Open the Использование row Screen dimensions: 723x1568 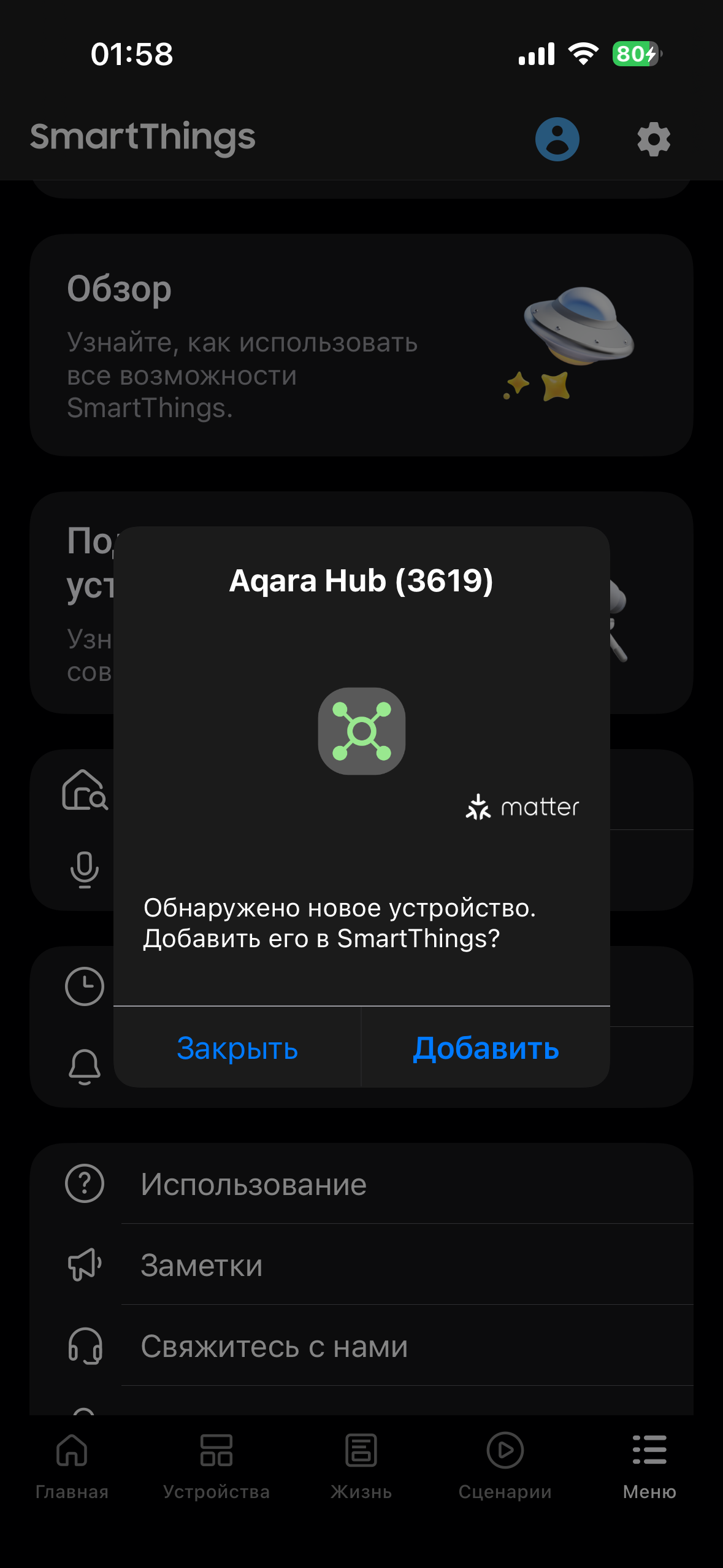(x=361, y=1184)
